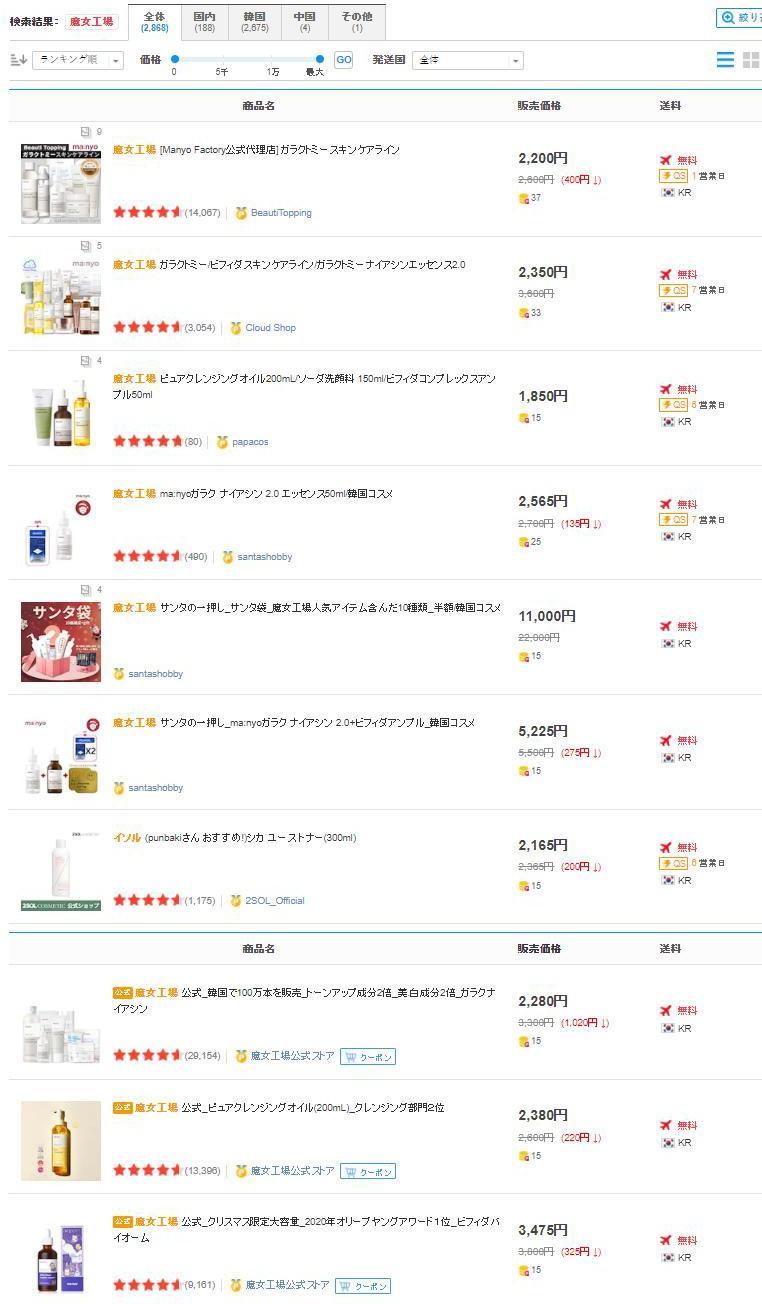Image resolution: width=762 pixels, height=1304 pixels.
Task: Switch to list view layout
Action: (725, 60)
